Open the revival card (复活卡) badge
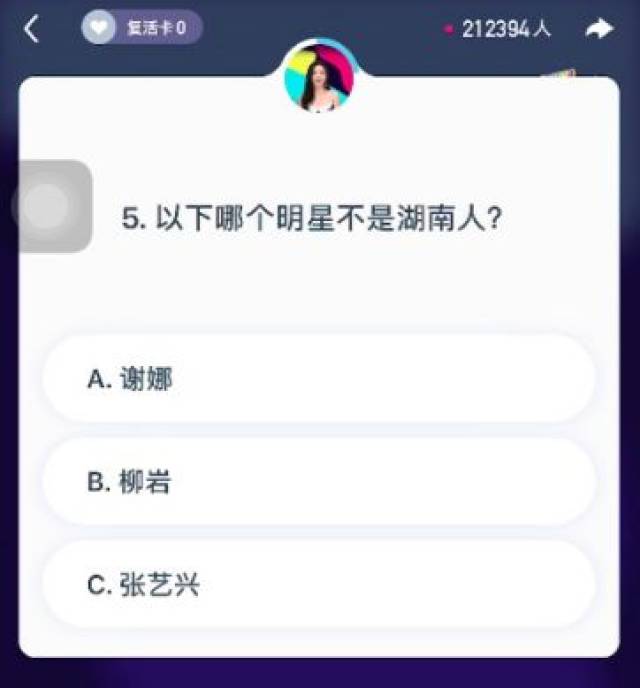Viewport: 640px width, 688px height. (x=141, y=28)
